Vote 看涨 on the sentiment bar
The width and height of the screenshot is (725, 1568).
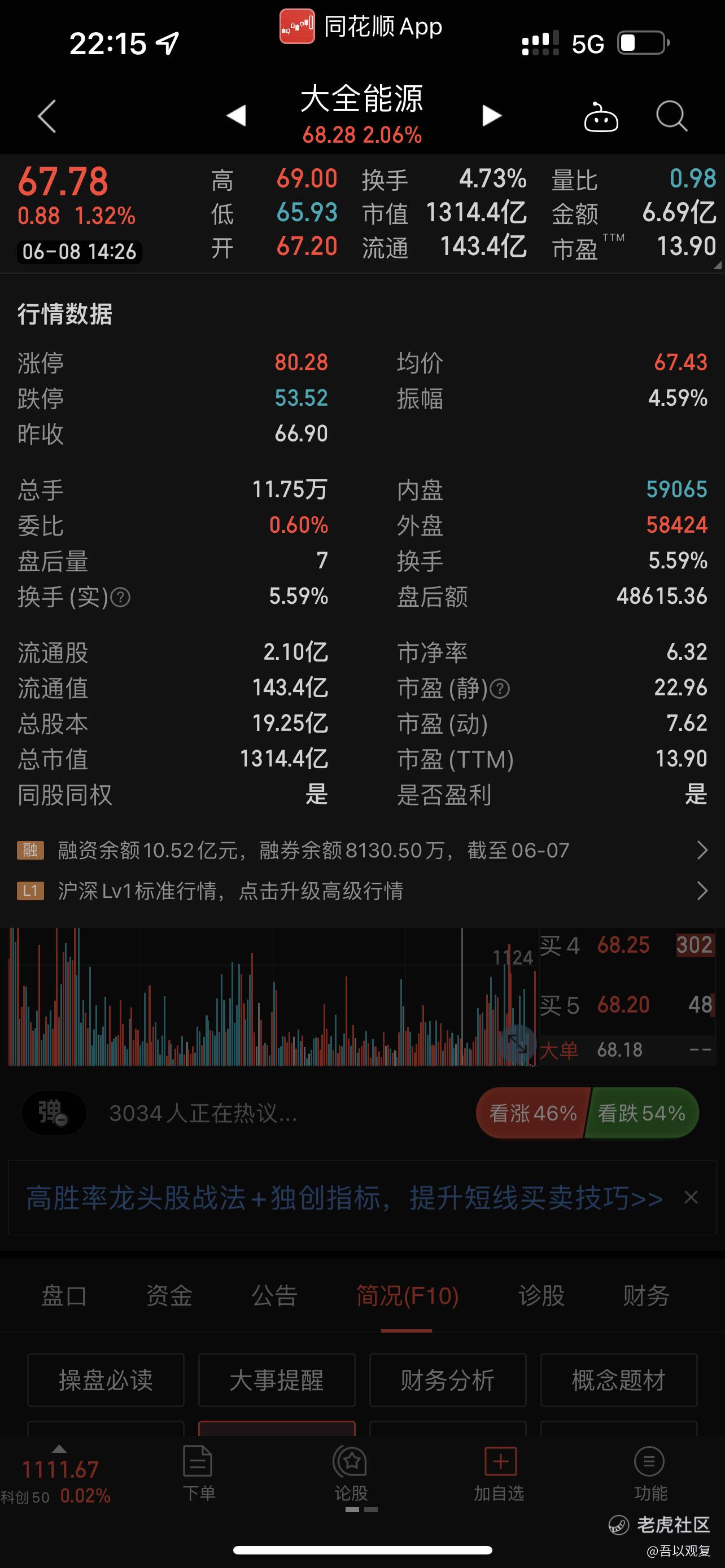tap(532, 1113)
